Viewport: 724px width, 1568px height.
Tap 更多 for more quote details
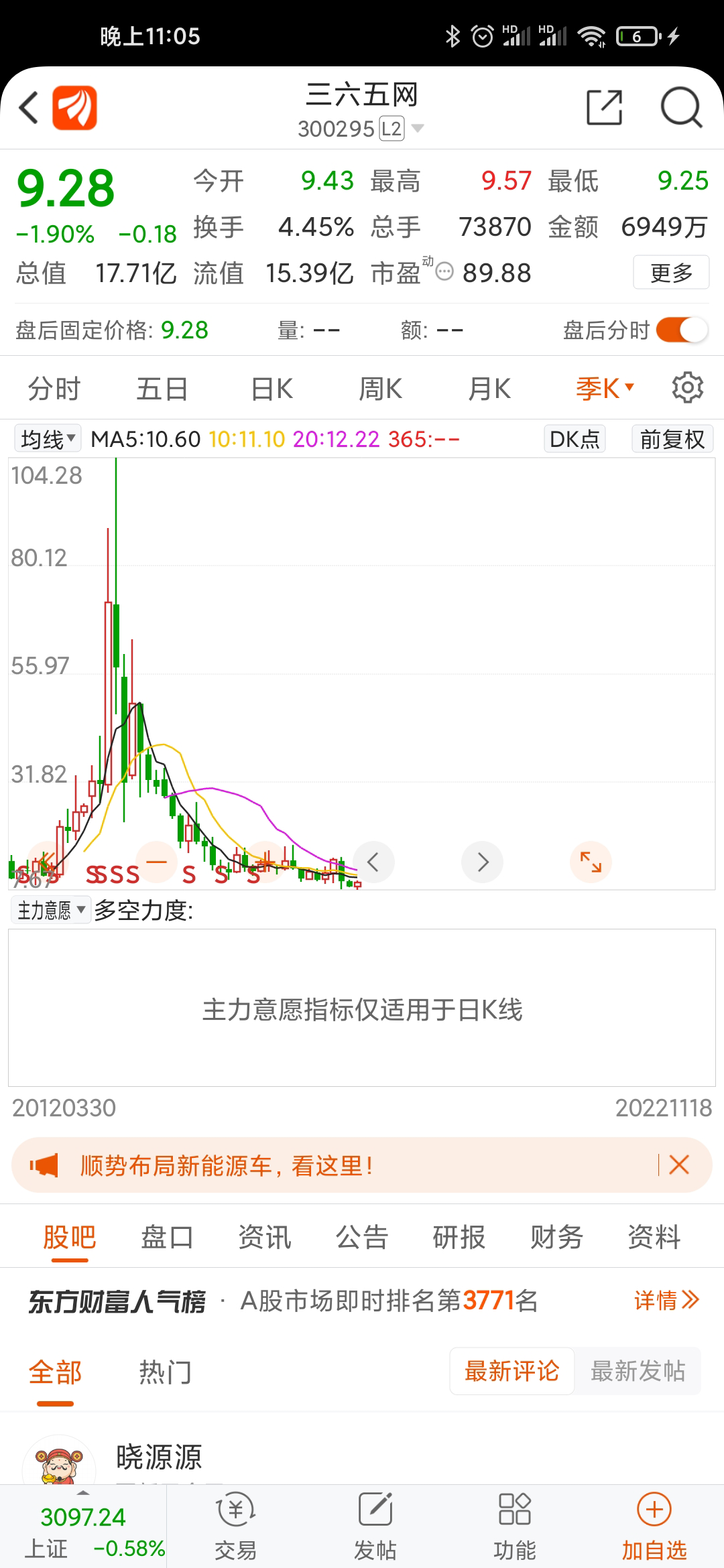coord(671,273)
